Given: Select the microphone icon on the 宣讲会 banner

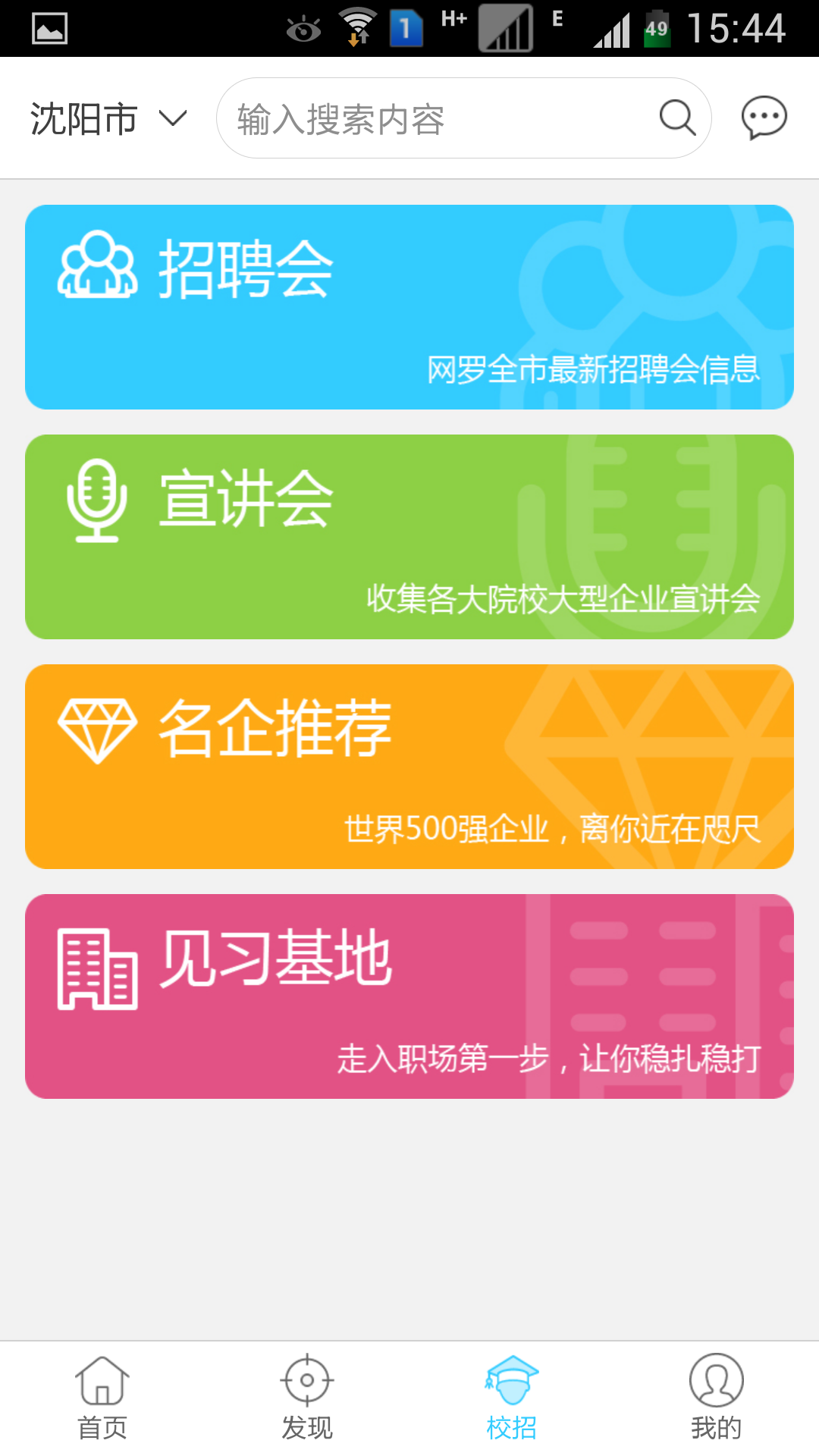Looking at the screenshot, I should [95, 502].
